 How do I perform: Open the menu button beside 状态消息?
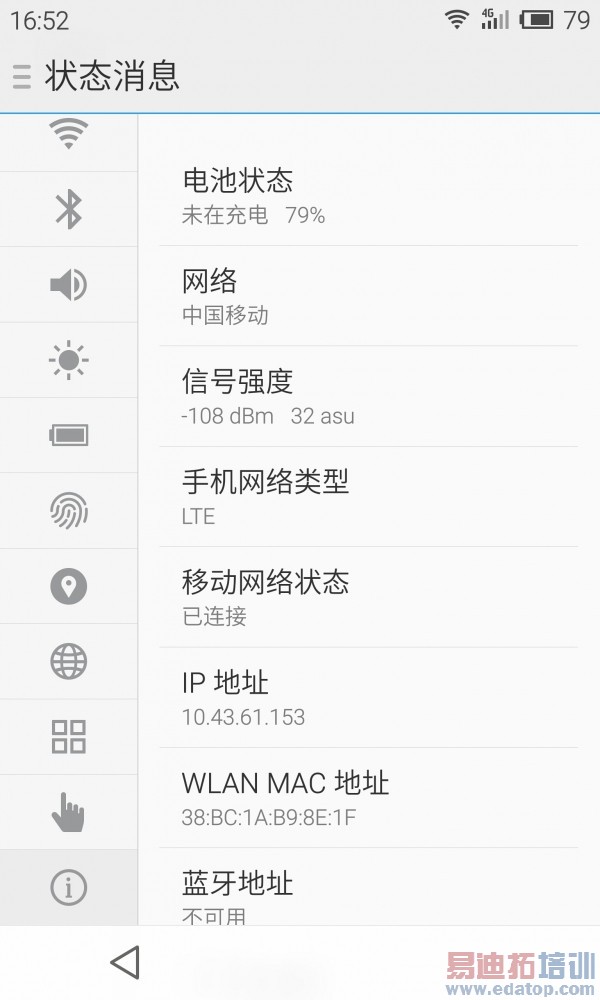[22, 77]
